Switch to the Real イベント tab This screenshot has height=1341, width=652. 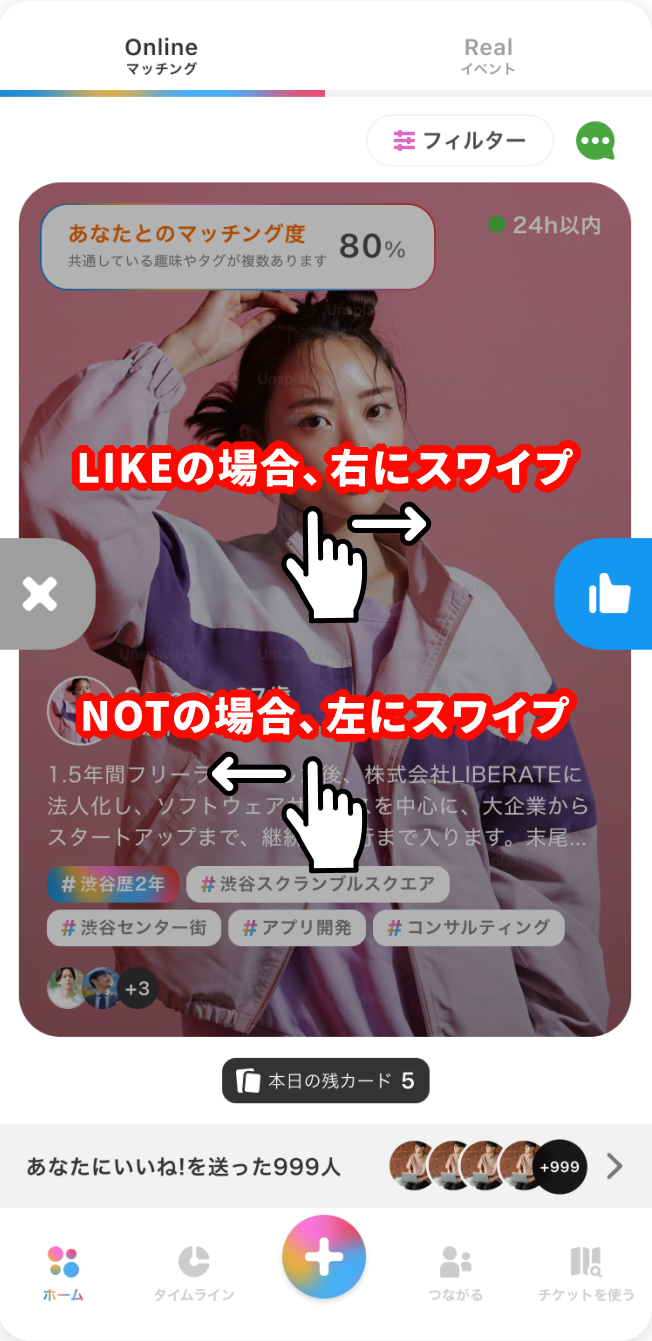pos(488,56)
